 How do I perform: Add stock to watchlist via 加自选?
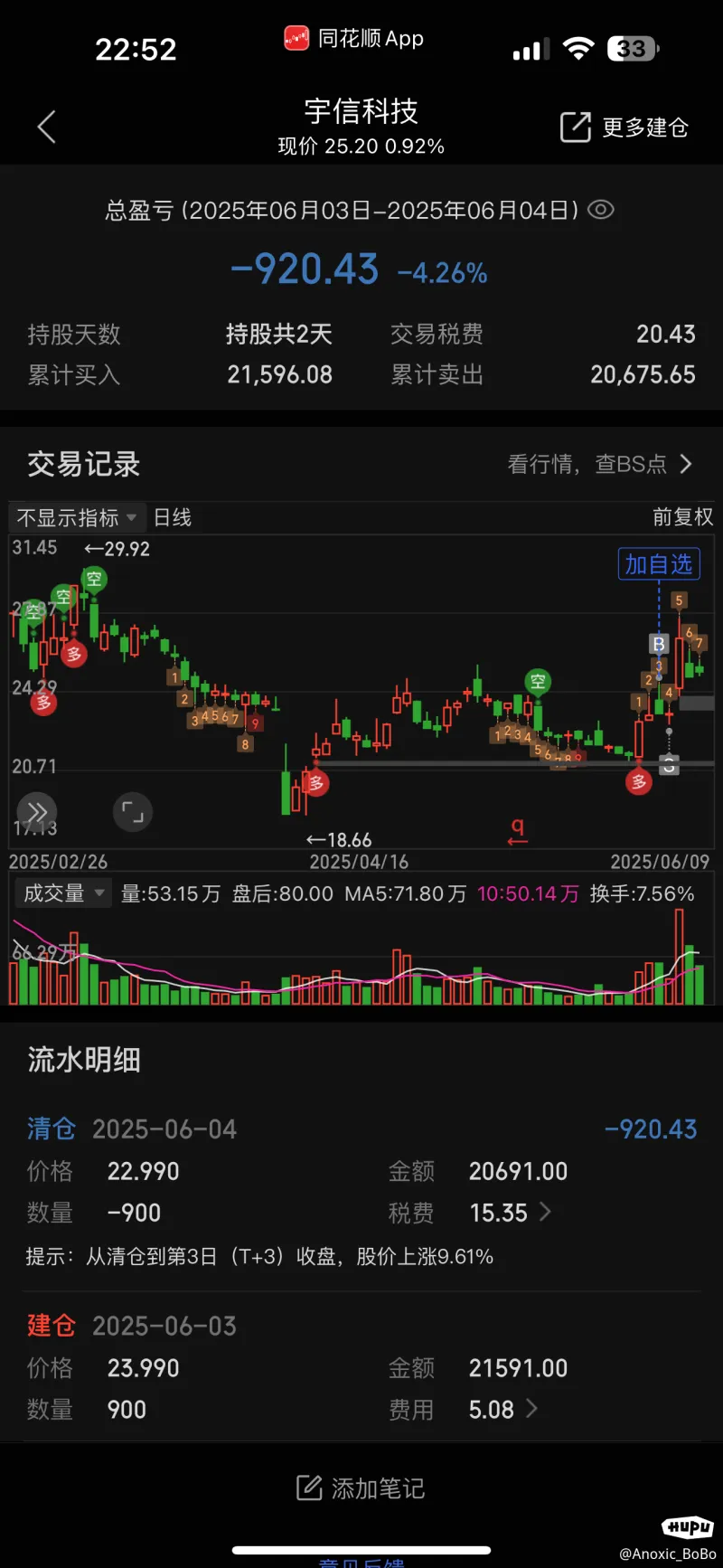(659, 564)
